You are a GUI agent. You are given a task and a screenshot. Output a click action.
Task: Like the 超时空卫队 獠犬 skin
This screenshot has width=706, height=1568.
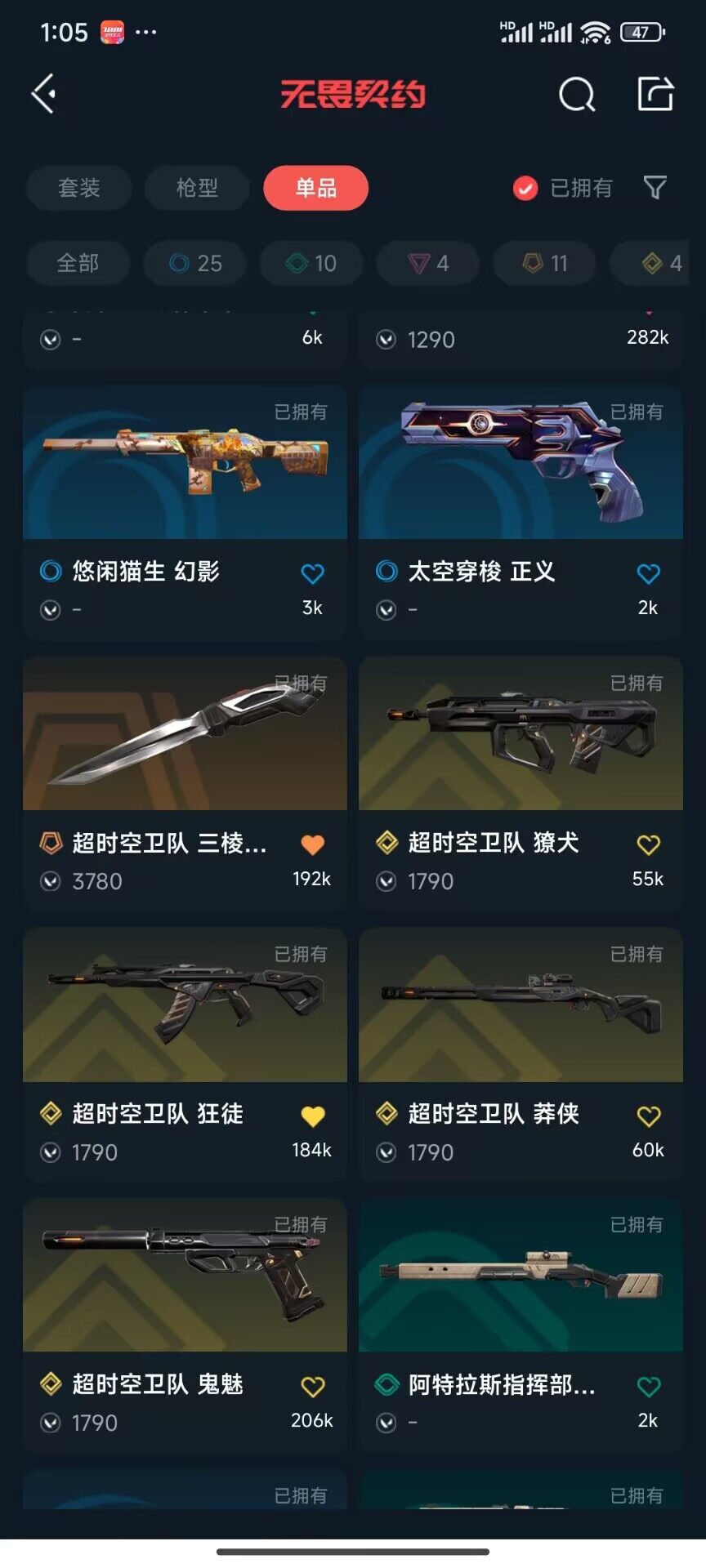pos(648,844)
